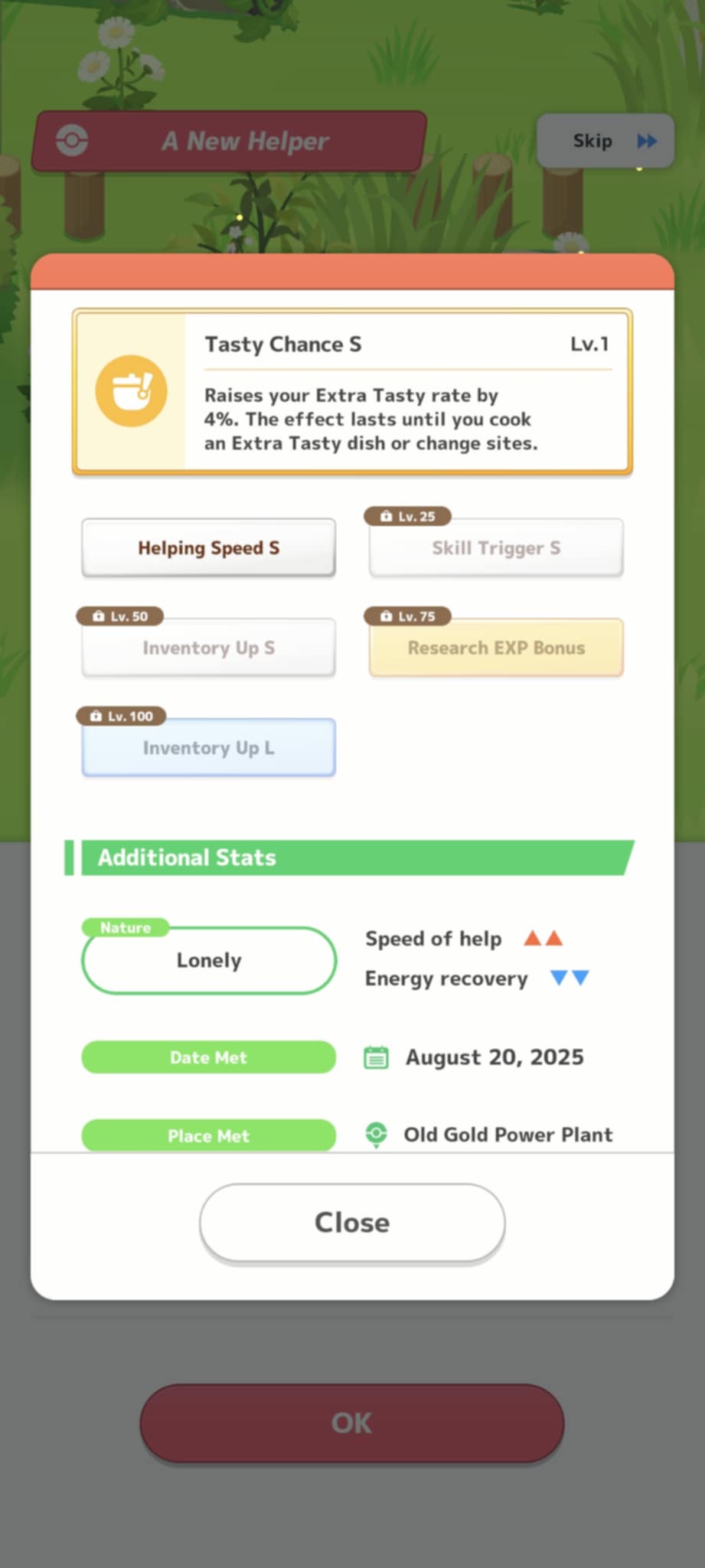Open the Lonely nature details
Viewport: 705px width, 1568px height.
208,960
